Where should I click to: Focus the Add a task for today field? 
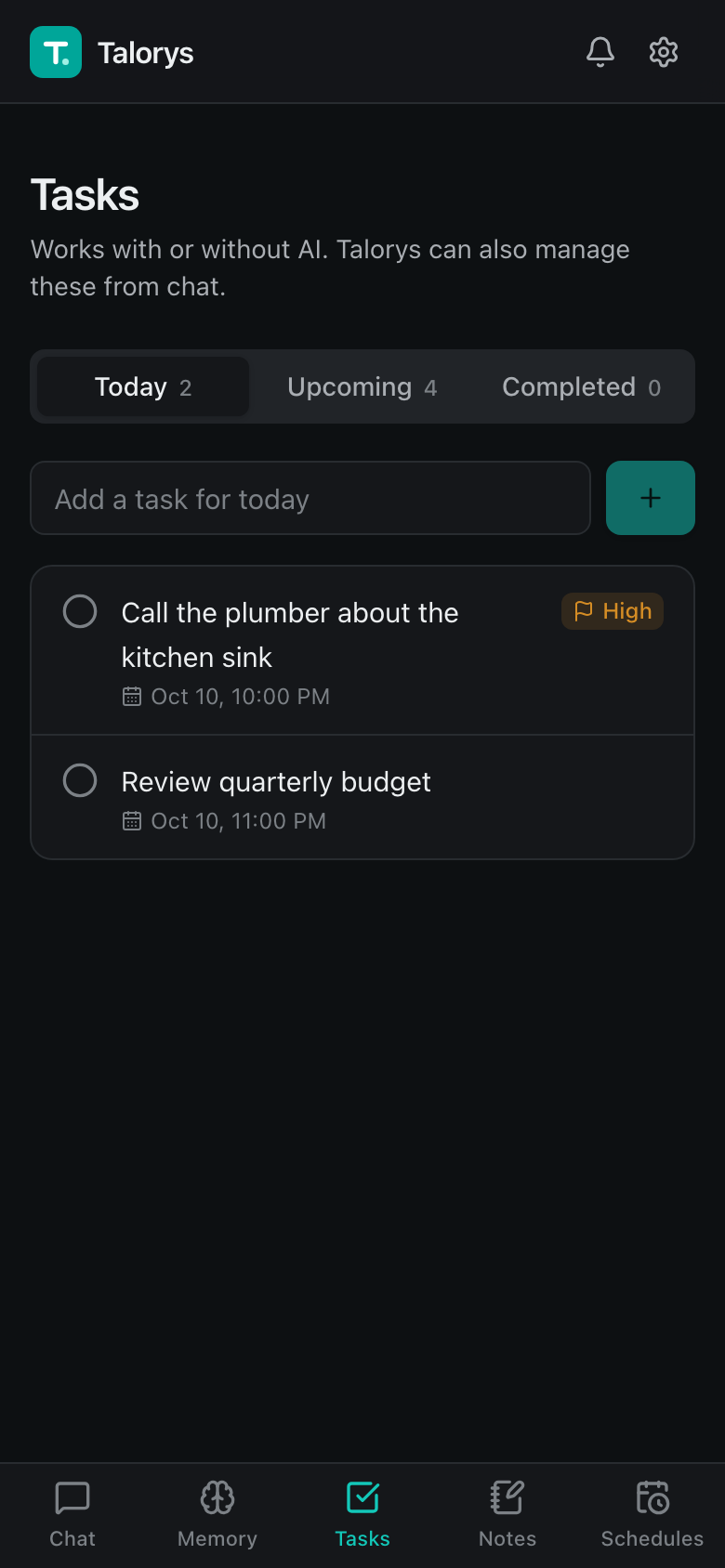coord(310,498)
